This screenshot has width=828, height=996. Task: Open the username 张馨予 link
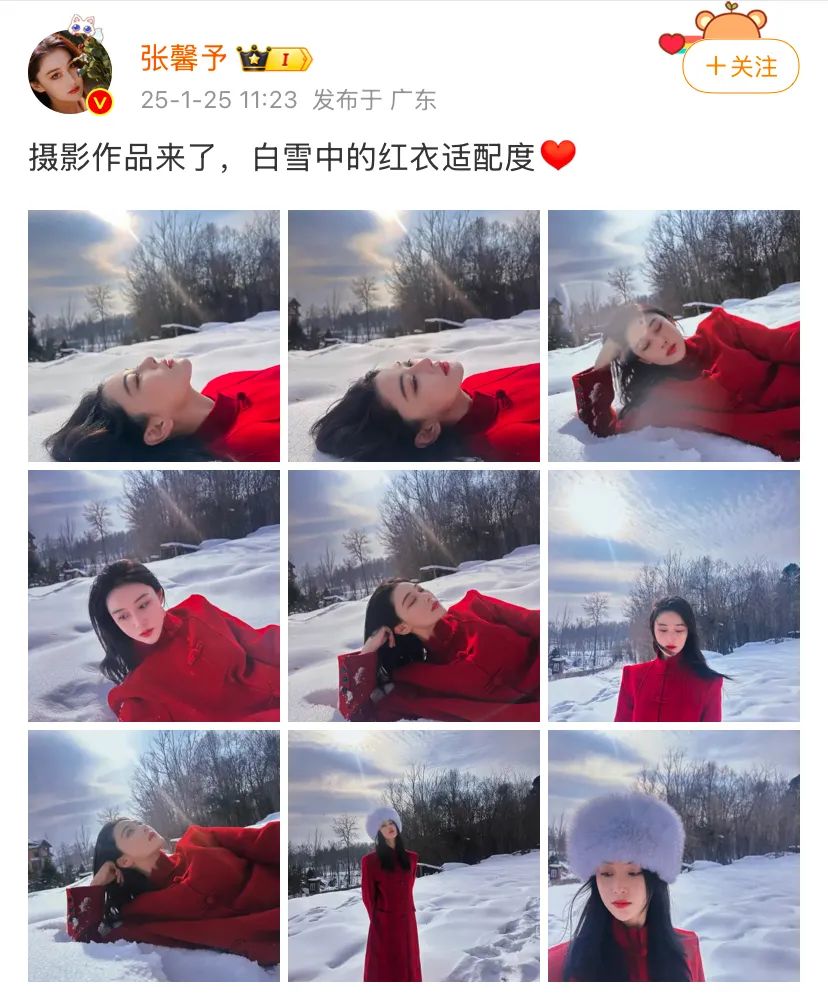183,59
